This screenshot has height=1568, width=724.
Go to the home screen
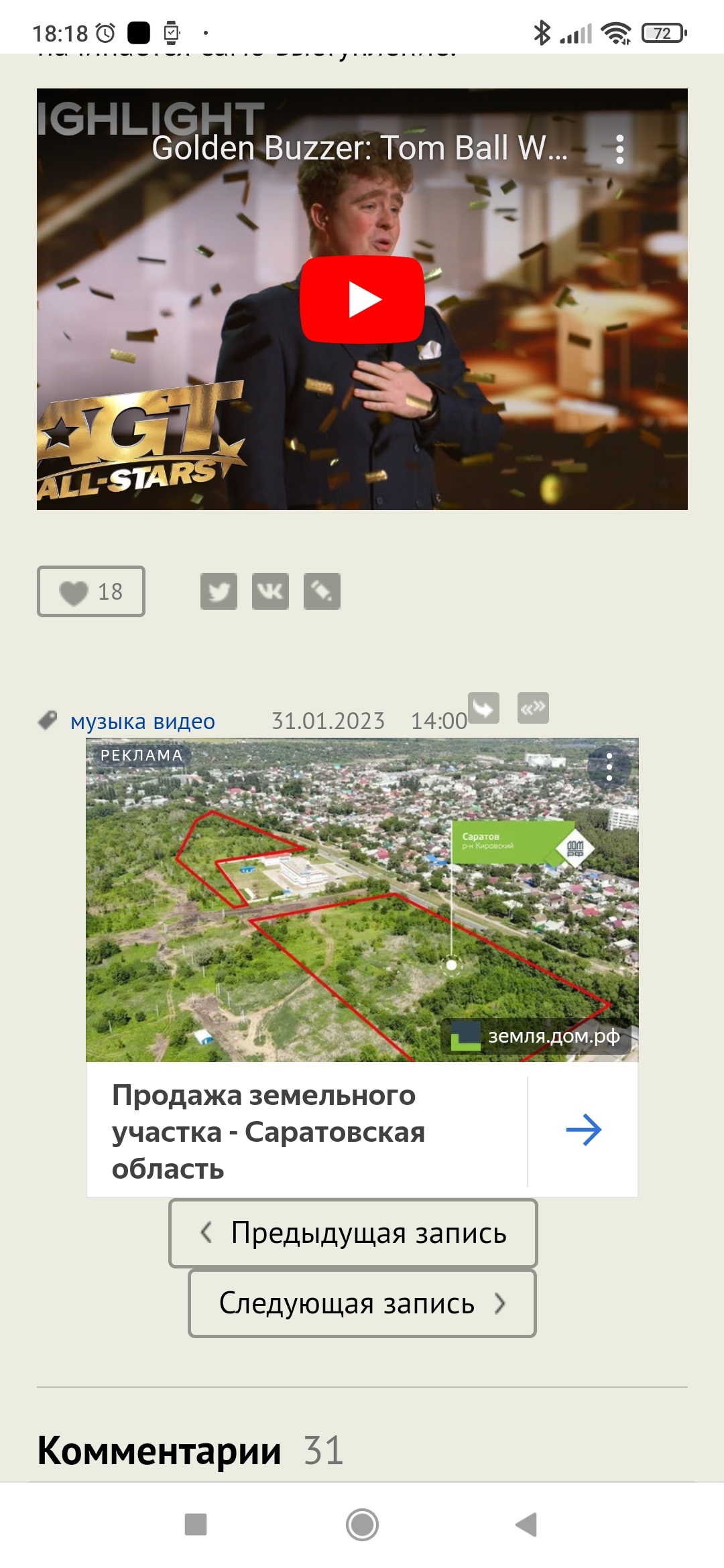coord(362,1524)
